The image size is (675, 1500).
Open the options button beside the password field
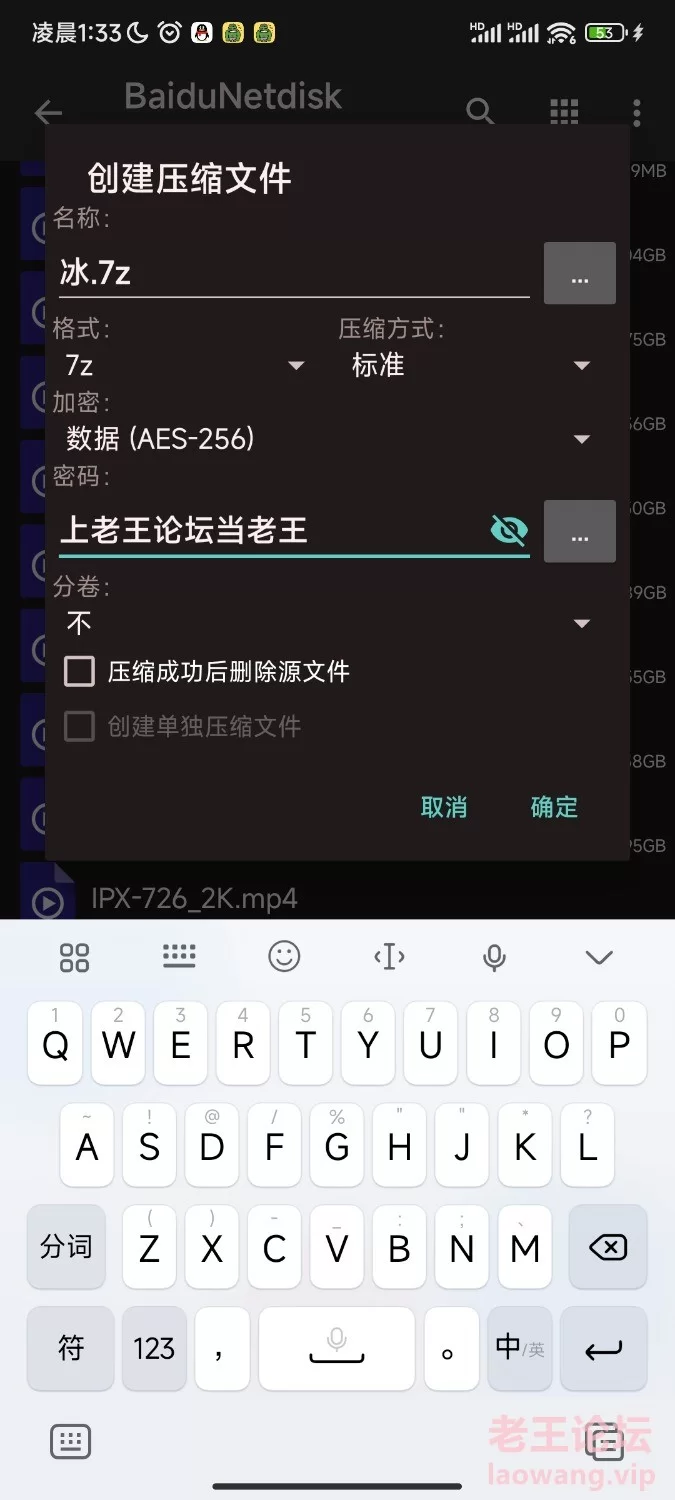pos(579,531)
